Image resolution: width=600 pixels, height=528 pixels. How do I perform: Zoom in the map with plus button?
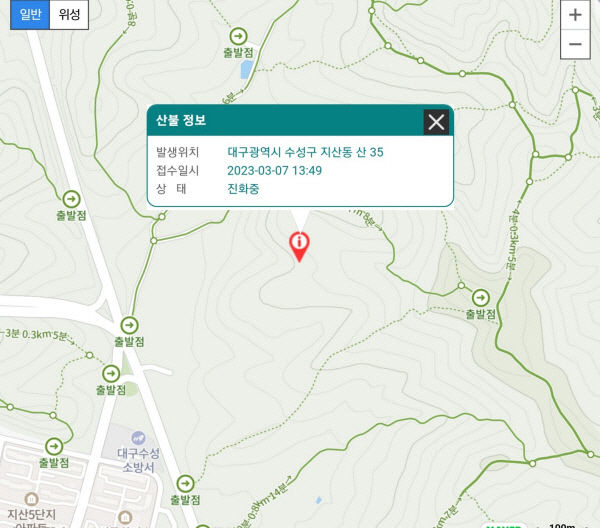click(575, 15)
